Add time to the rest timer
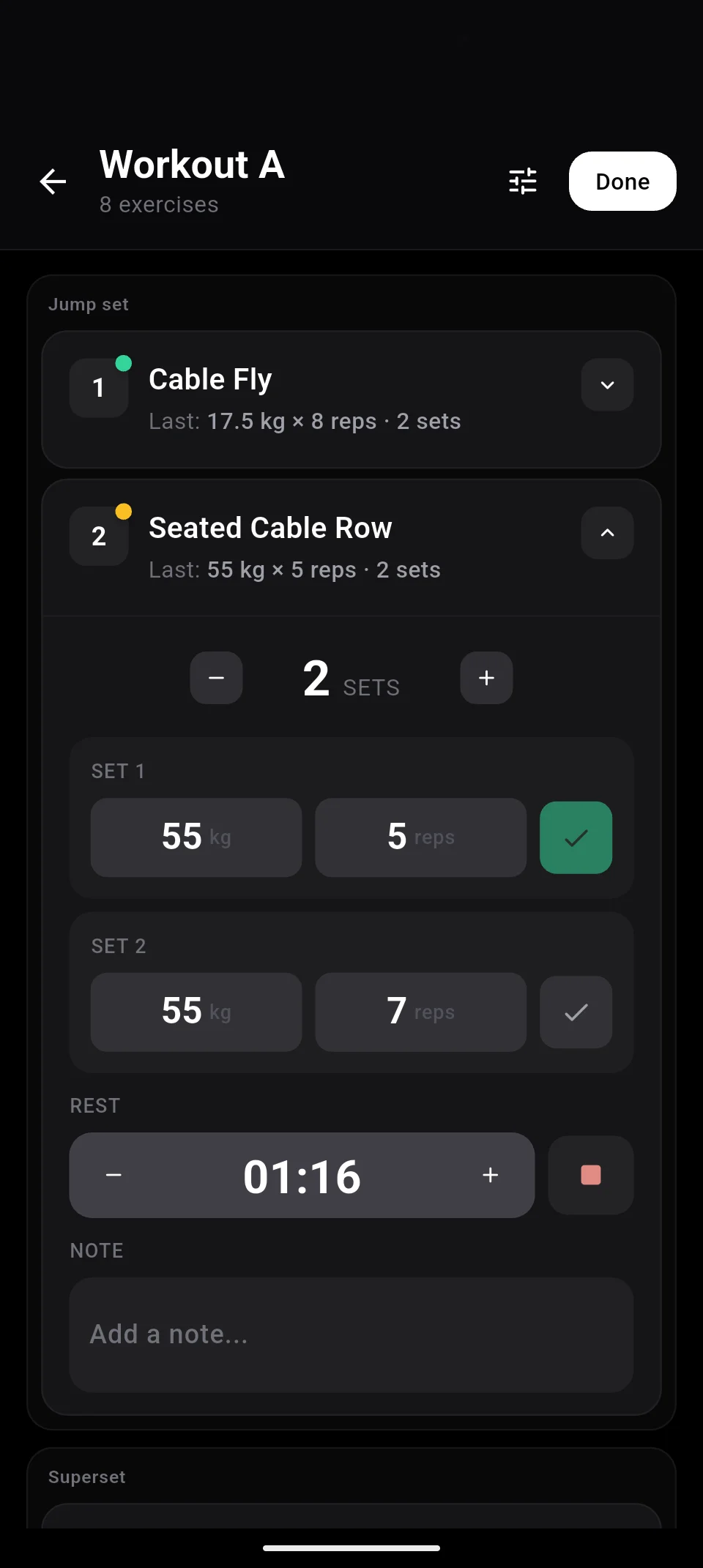Viewport: 703px width, 1568px height. [490, 1176]
